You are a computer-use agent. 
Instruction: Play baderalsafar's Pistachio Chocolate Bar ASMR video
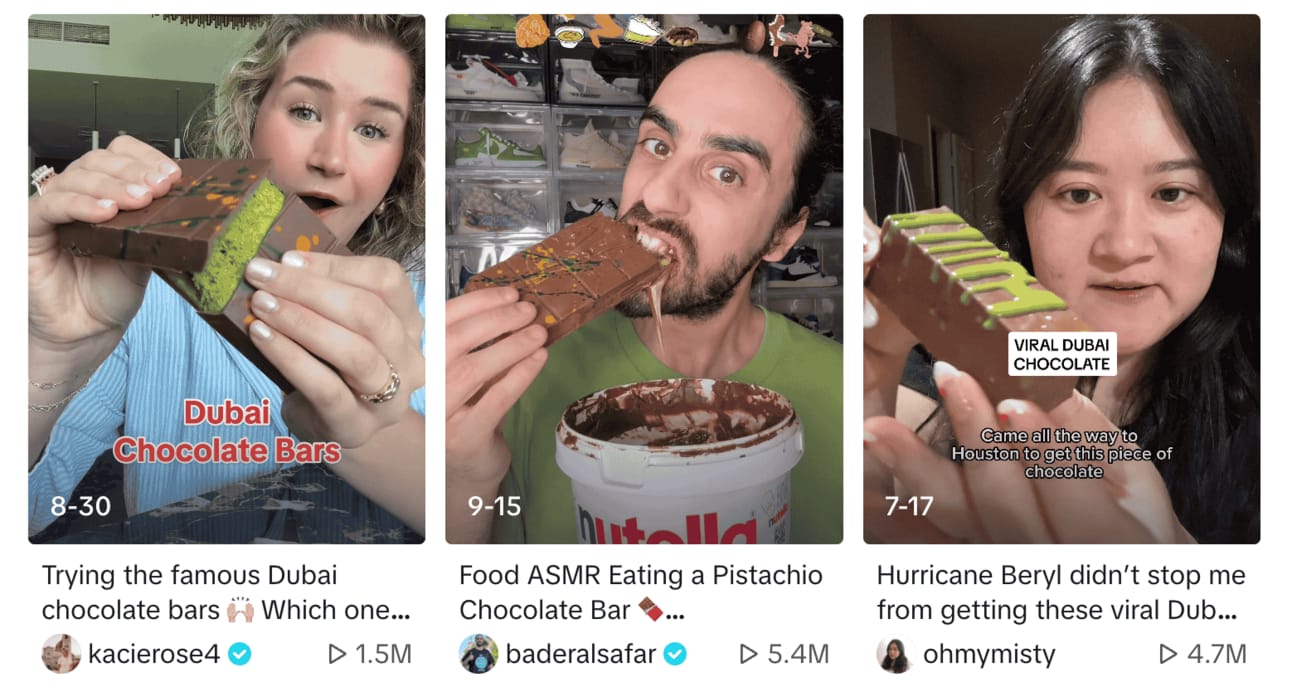[x=643, y=279]
